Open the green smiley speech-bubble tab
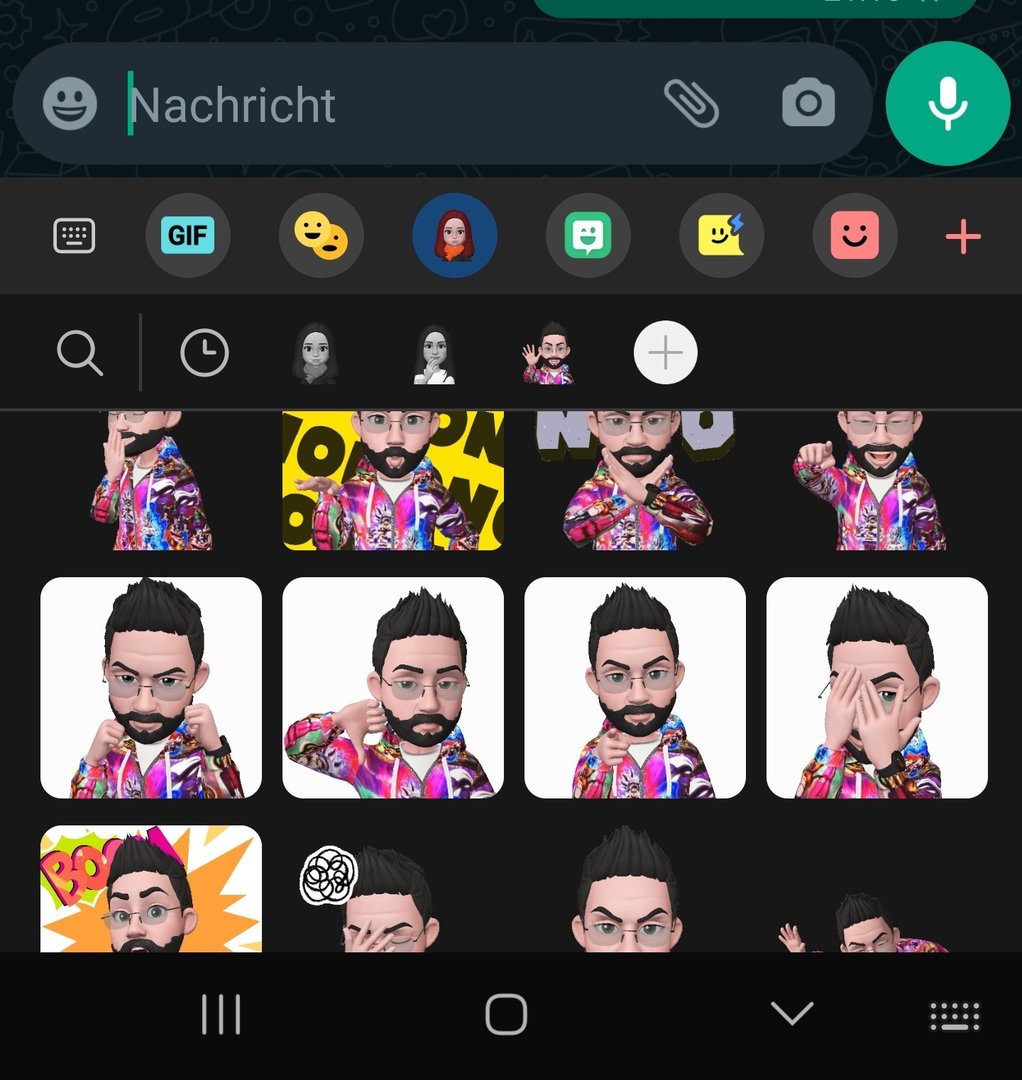Image resolution: width=1022 pixels, height=1080 pixels. (588, 237)
